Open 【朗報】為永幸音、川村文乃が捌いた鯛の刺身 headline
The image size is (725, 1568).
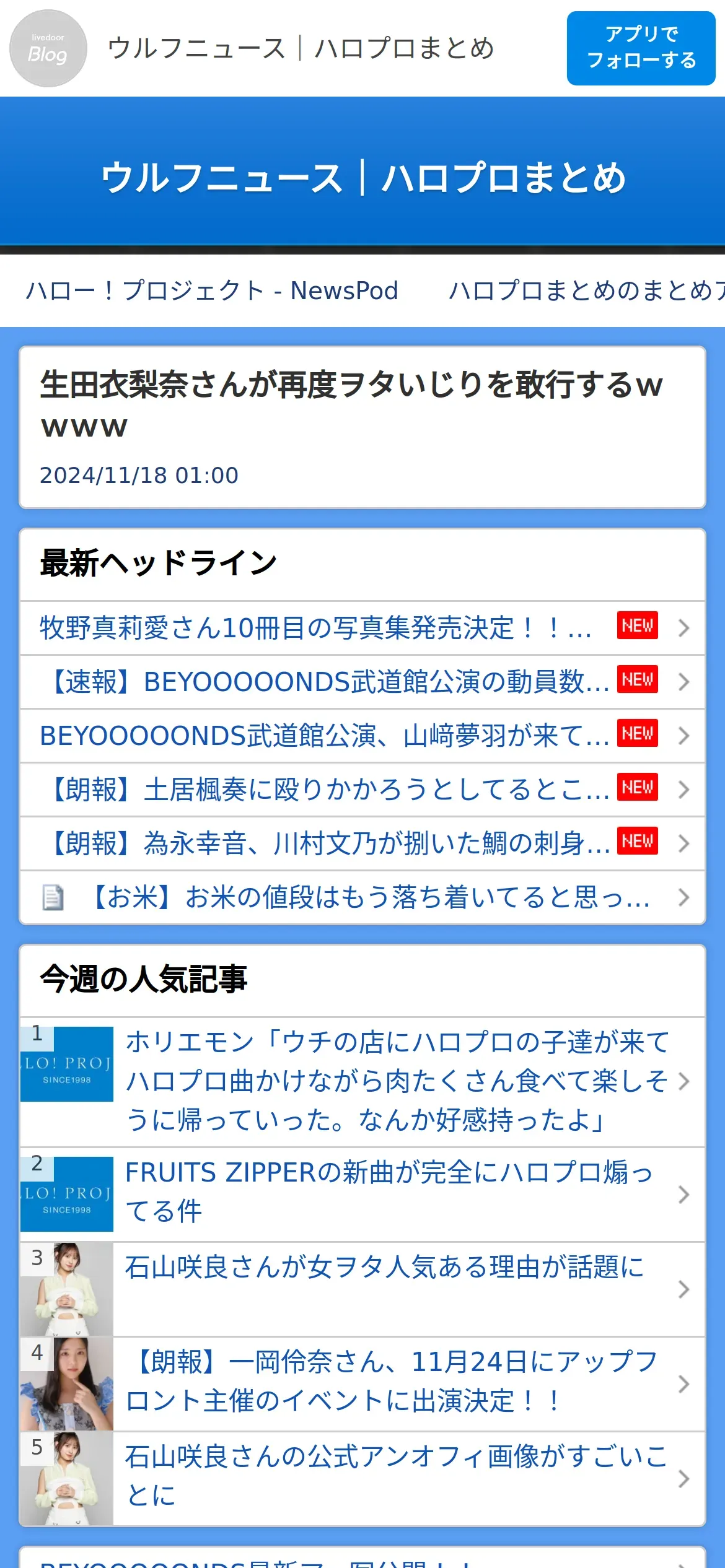click(362, 843)
